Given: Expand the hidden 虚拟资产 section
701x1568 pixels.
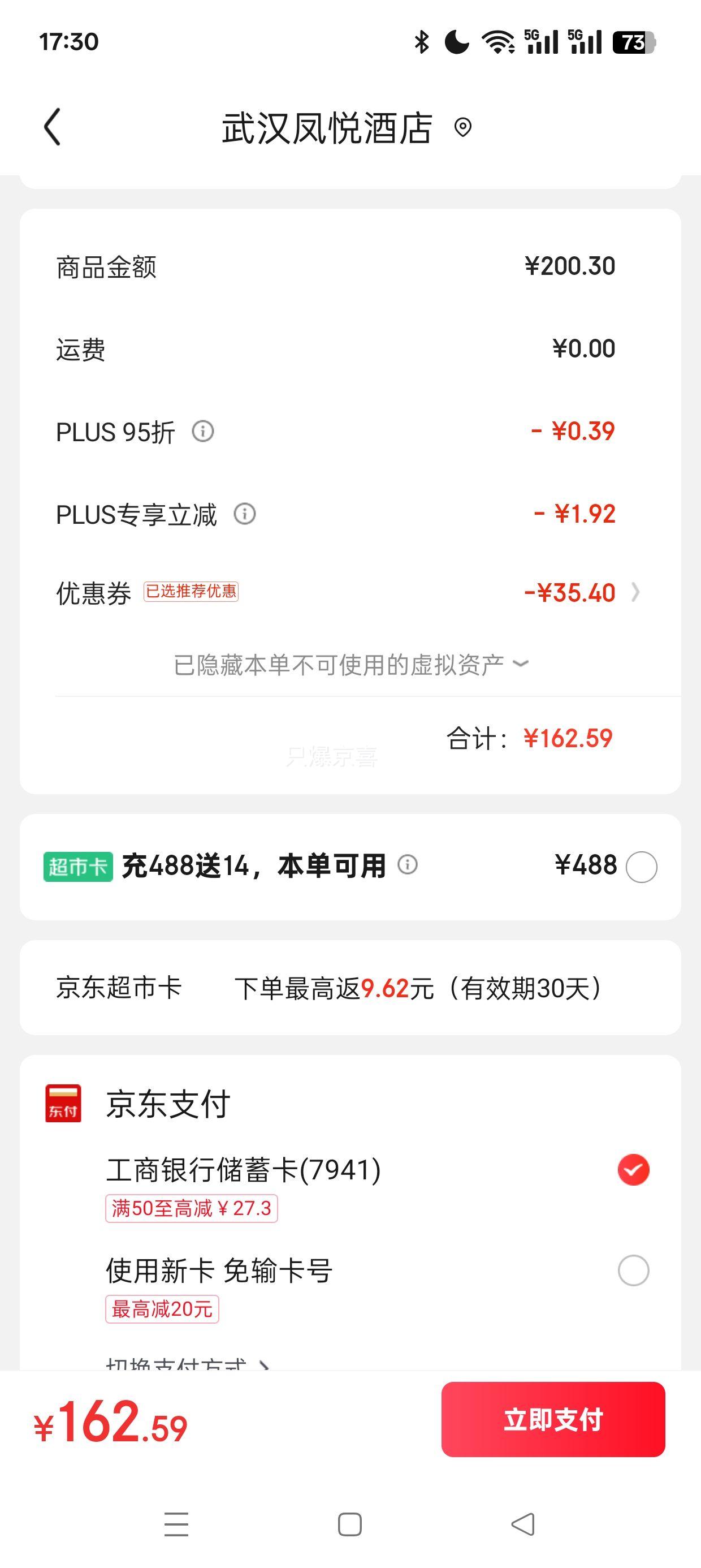Looking at the screenshot, I should pyautogui.click(x=351, y=664).
